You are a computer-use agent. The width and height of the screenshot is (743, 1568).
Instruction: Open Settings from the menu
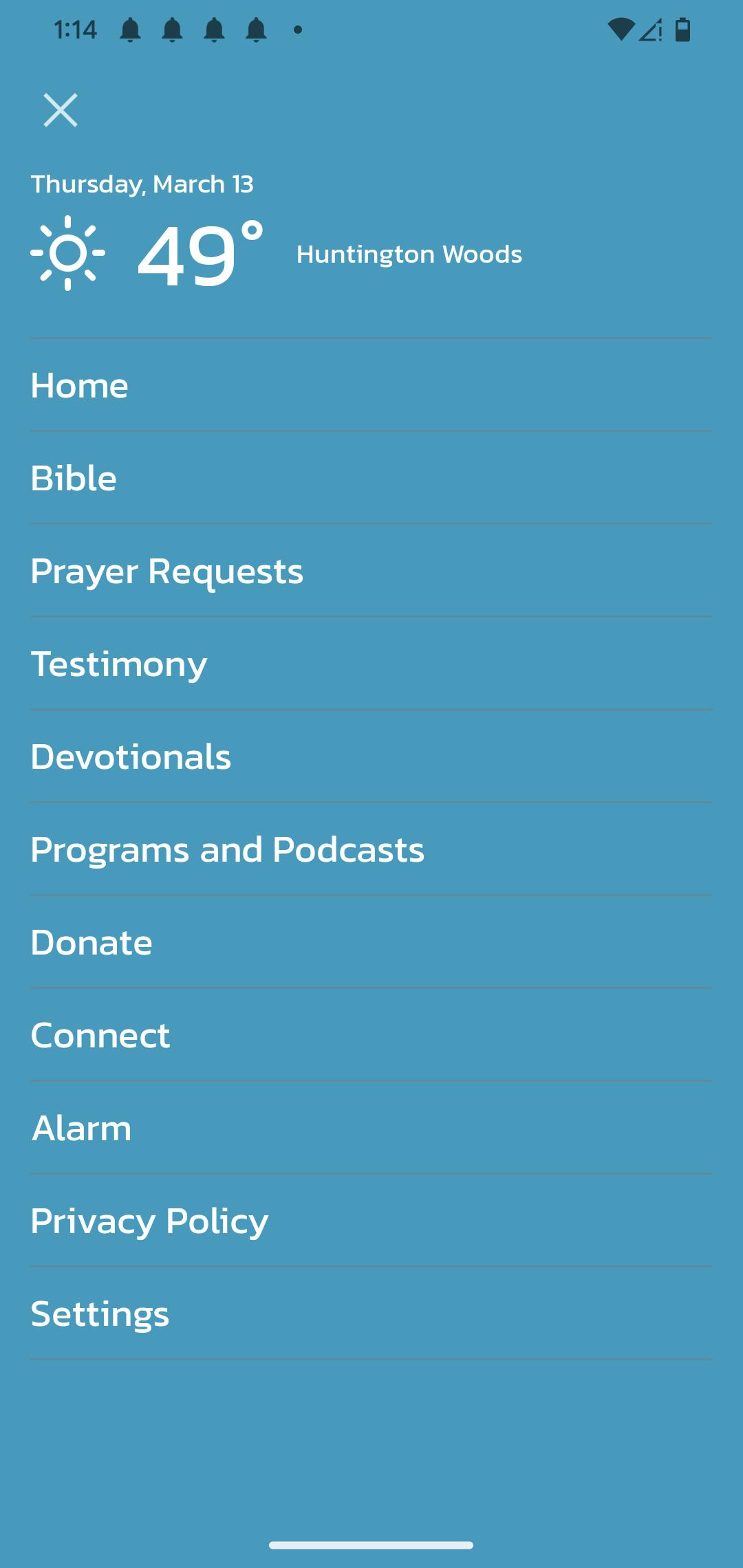click(x=371, y=1314)
